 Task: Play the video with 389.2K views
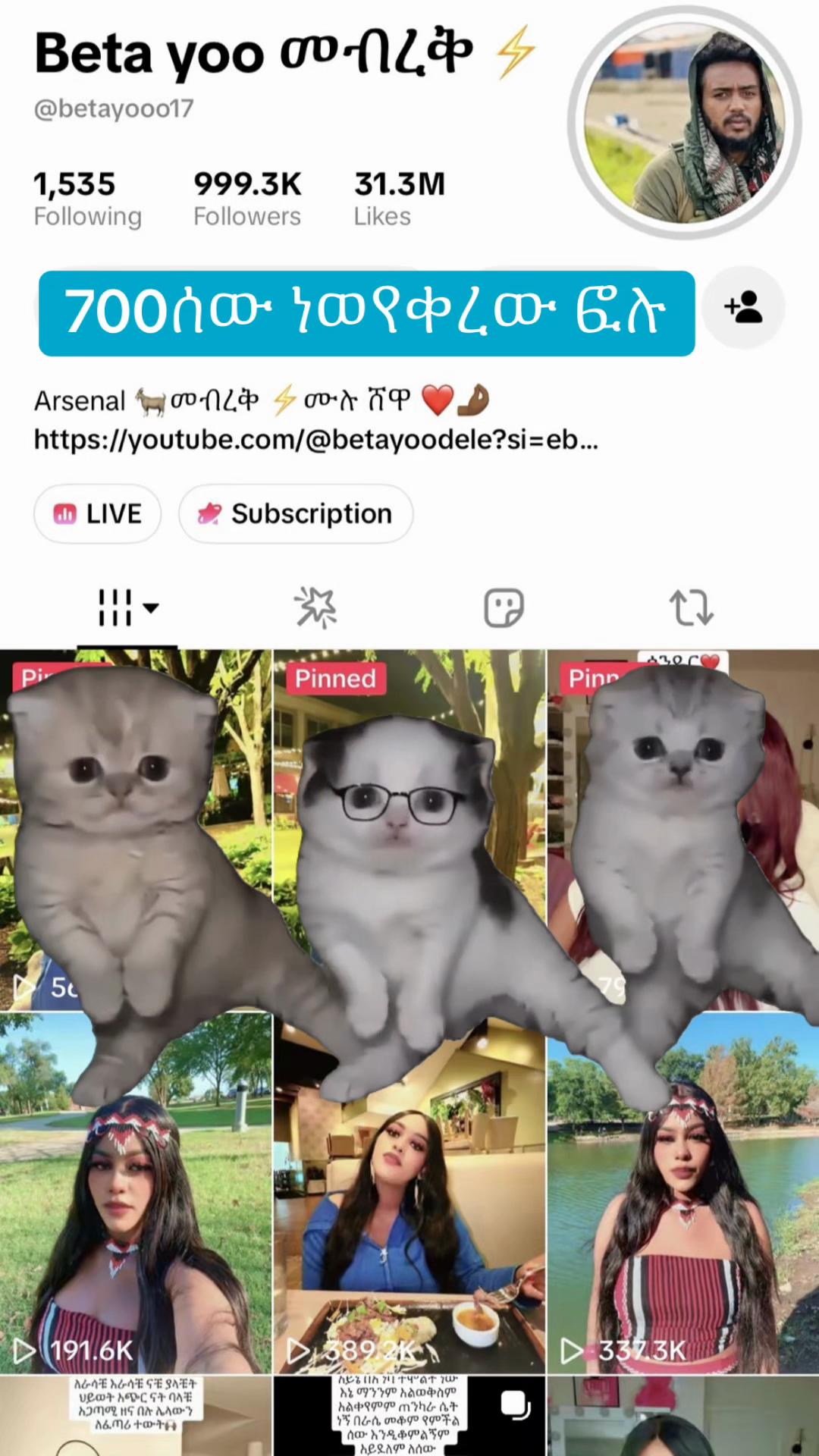pyautogui.click(x=409, y=1194)
